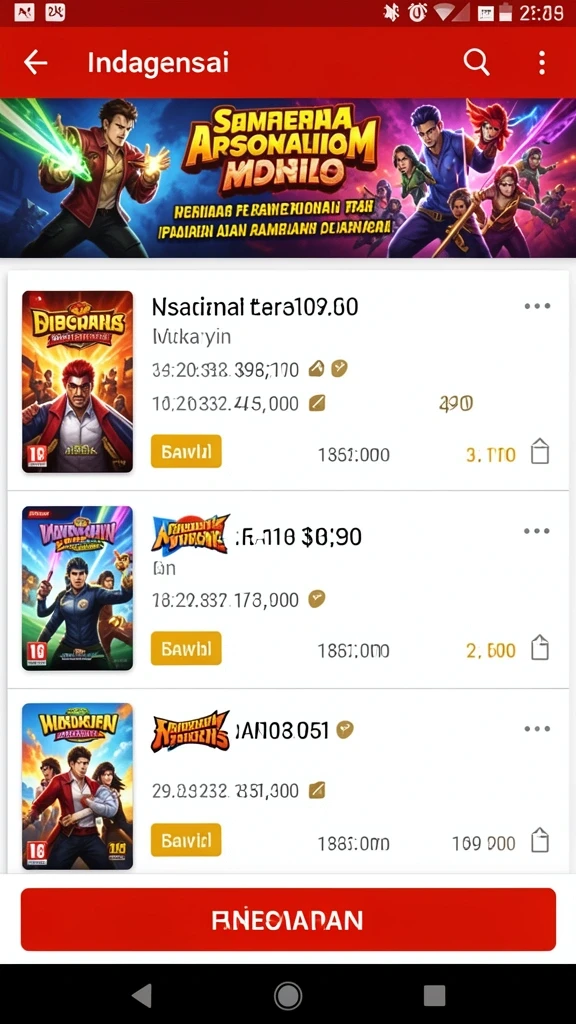
Task: Open more options for the $0,90 item
Action: click(x=537, y=531)
